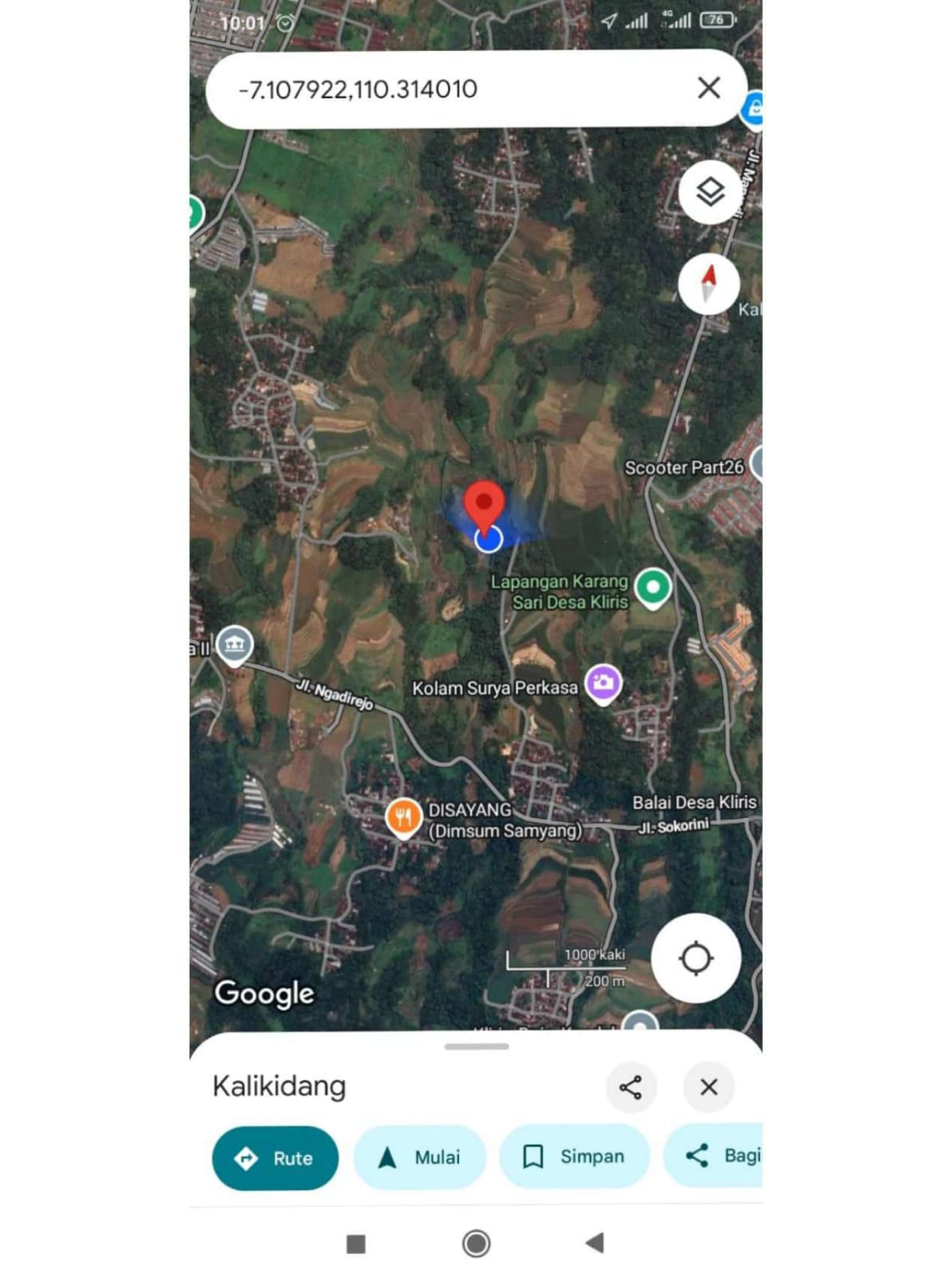Tap Rute to get directions to Kalikidang
Screen dimensions: 952x1278
pos(274,1157)
